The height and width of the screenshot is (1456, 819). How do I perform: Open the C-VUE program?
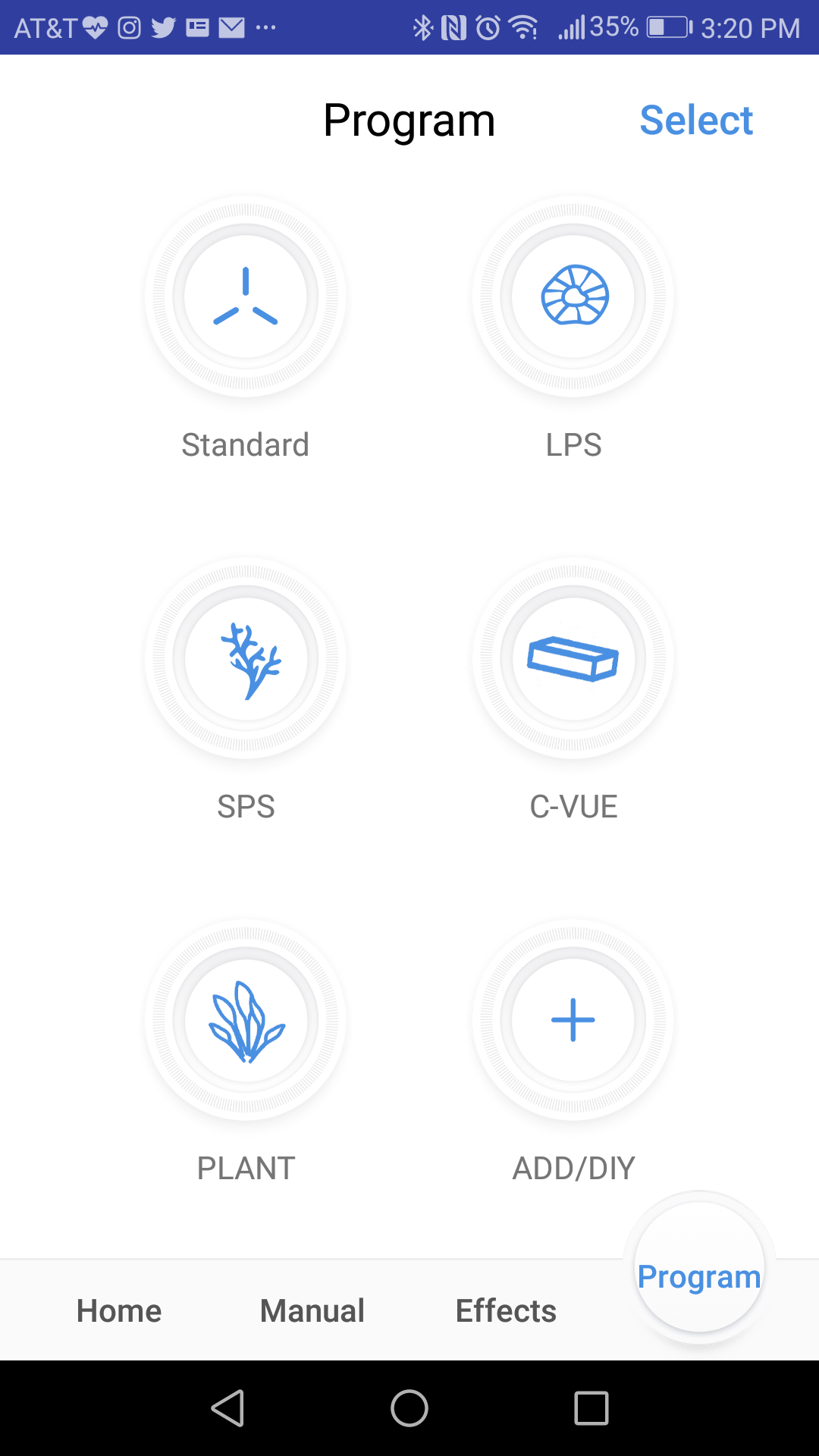click(573, 658)
